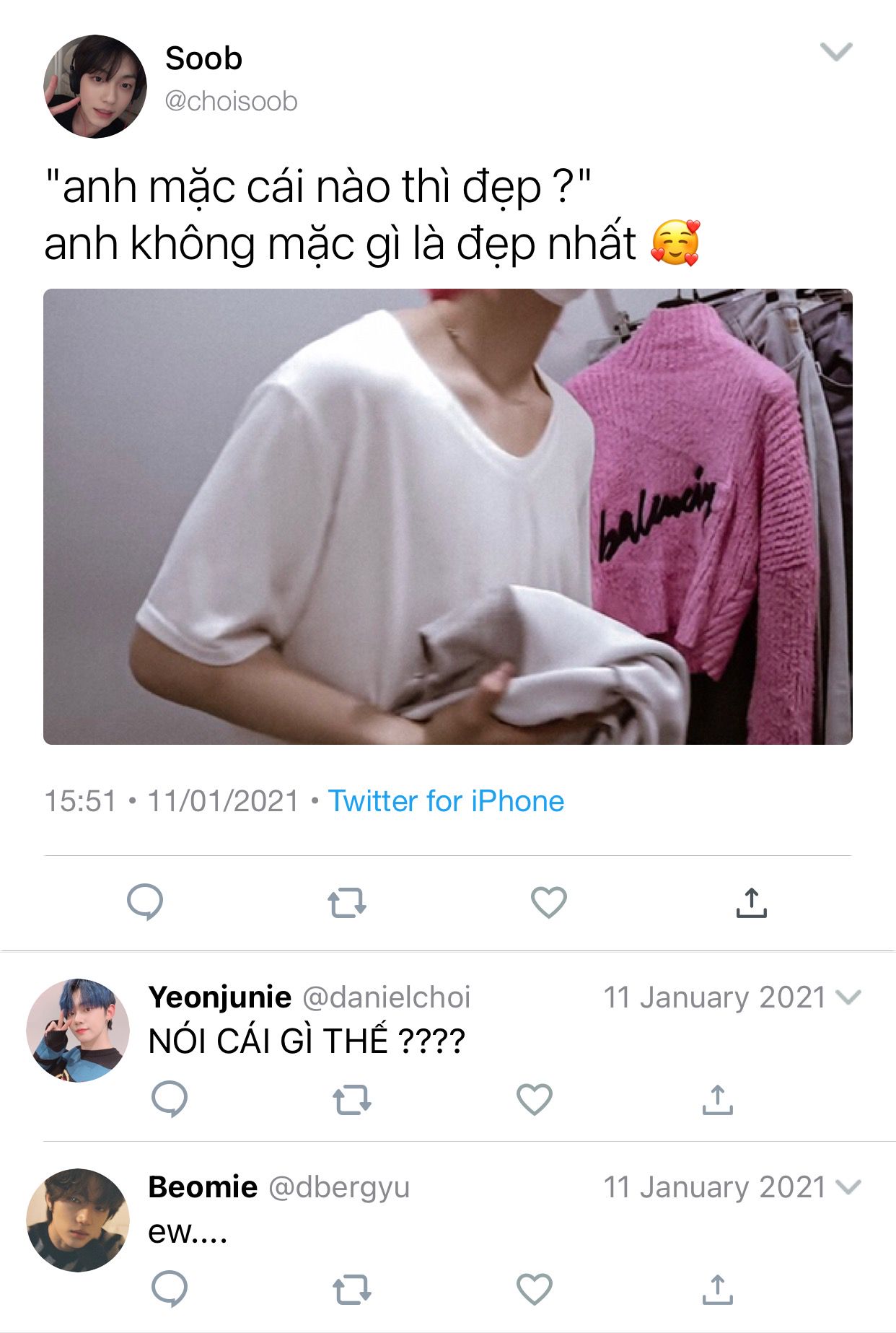Open the Twitter for iPhone link
Viewport: 896px width, 1333px height.
coord(446,801)
